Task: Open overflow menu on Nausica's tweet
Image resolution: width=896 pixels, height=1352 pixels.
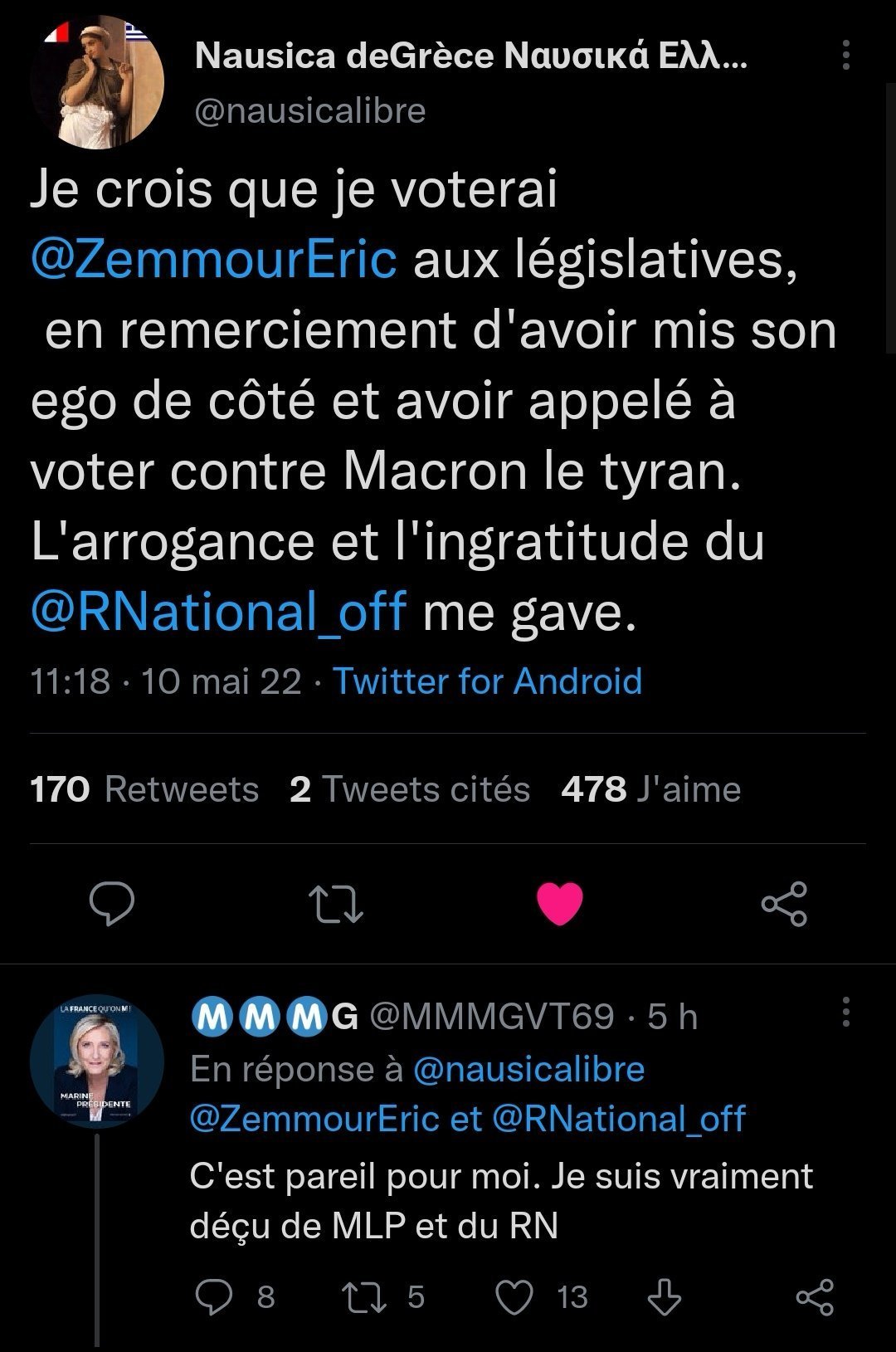Action: (x=845, y=55)
